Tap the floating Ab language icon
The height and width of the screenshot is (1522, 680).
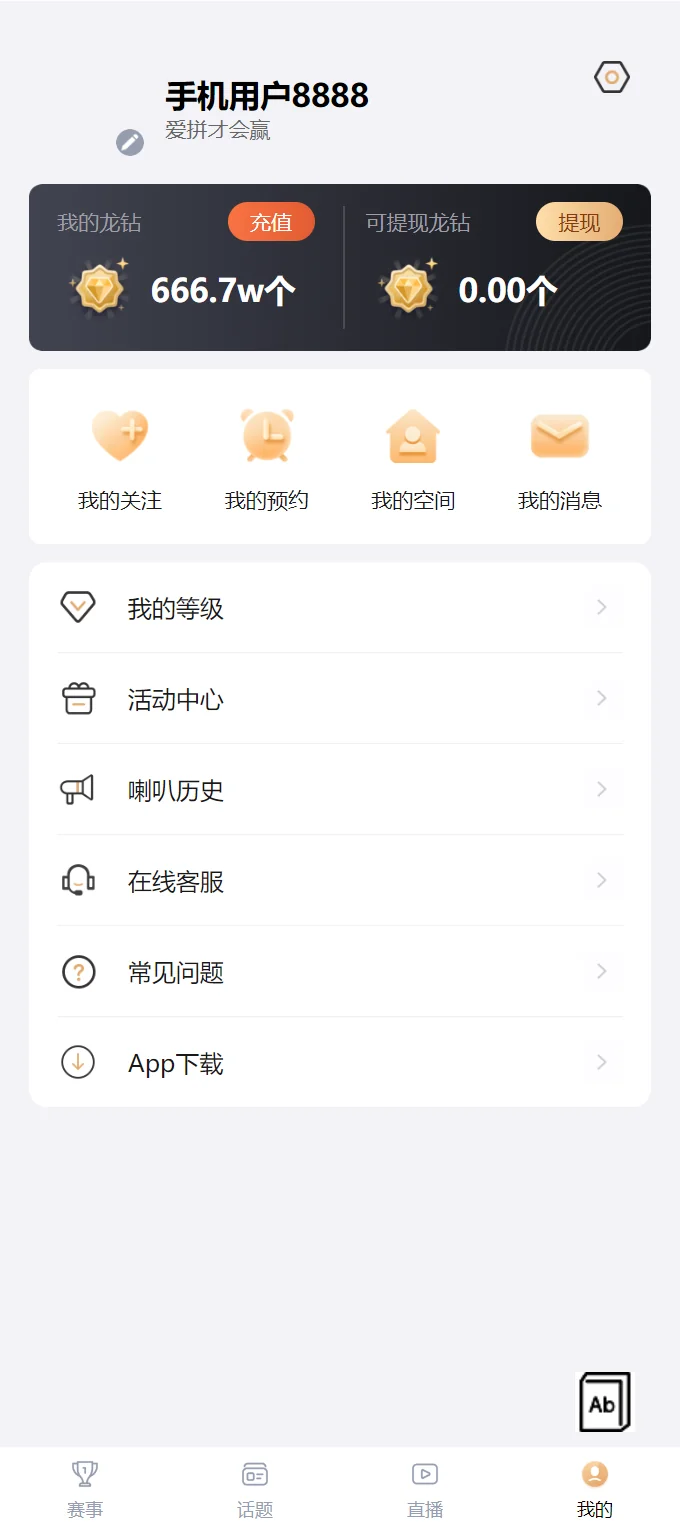605,1402
